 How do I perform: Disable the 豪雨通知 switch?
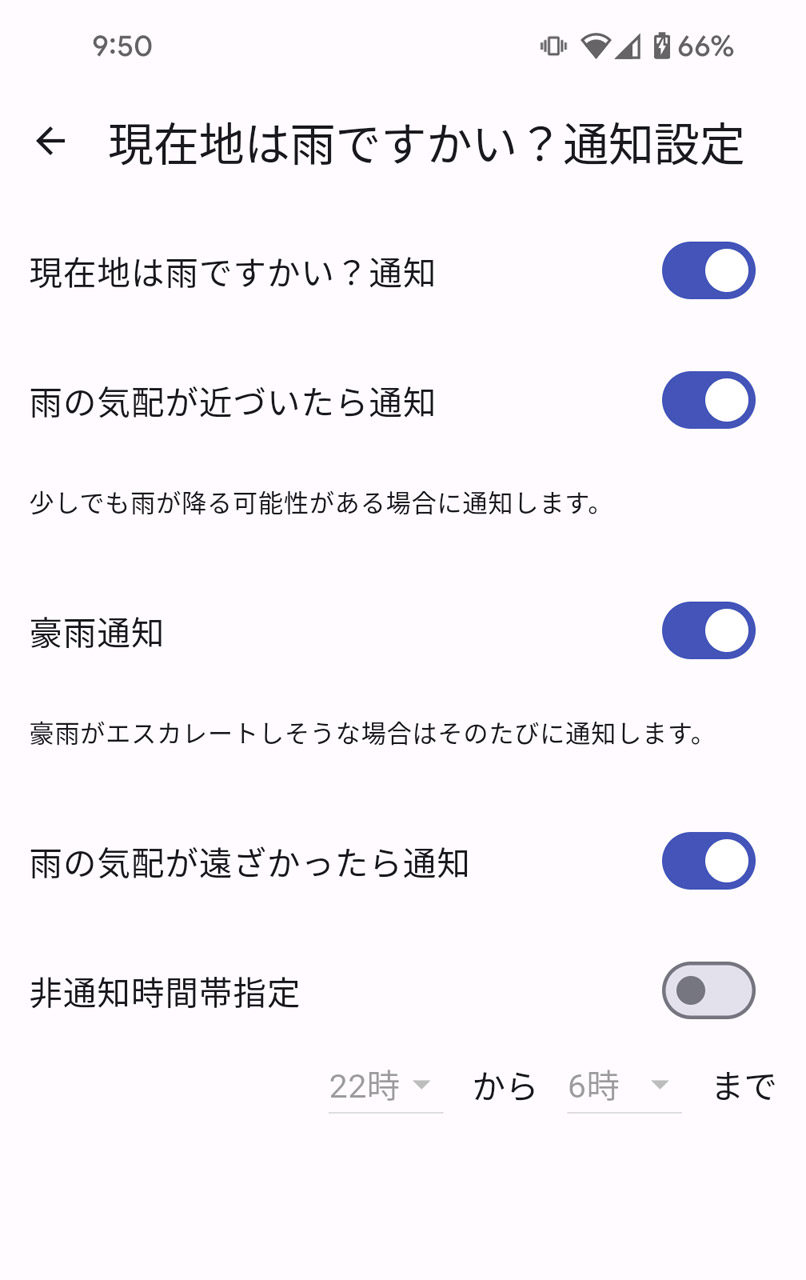[x=708, y=630]
